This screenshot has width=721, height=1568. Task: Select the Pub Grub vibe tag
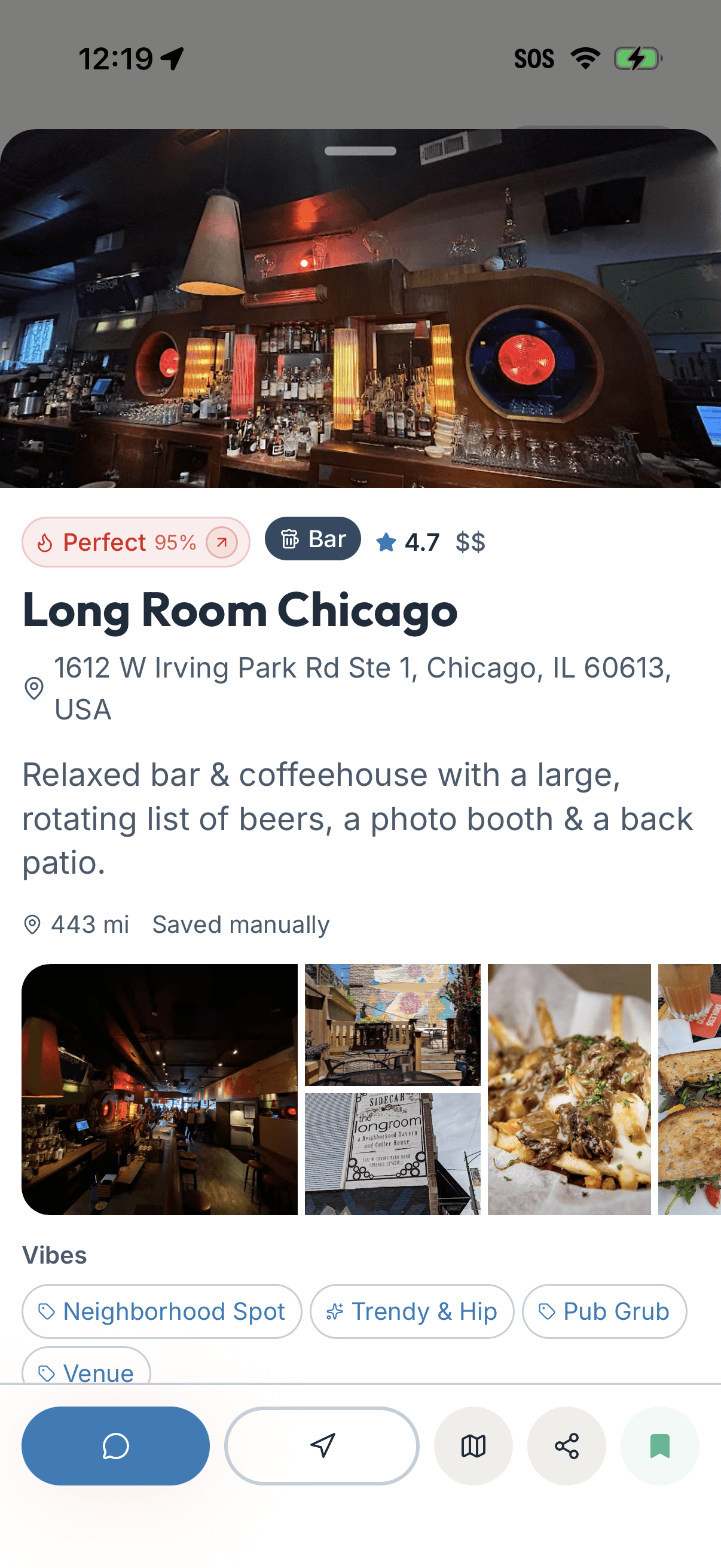tap(604, 1311)
